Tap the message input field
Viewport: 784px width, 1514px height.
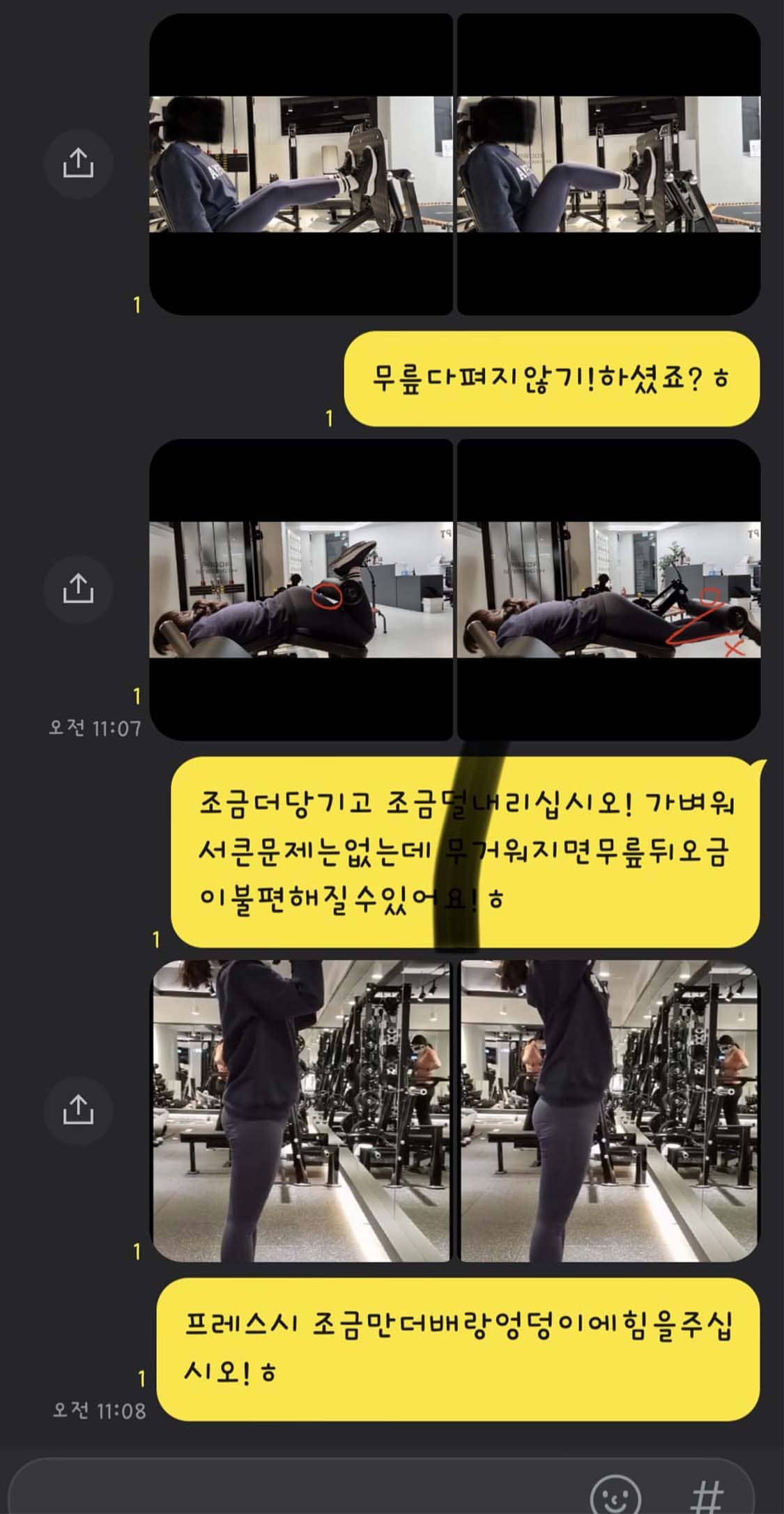coord(293,1488)
